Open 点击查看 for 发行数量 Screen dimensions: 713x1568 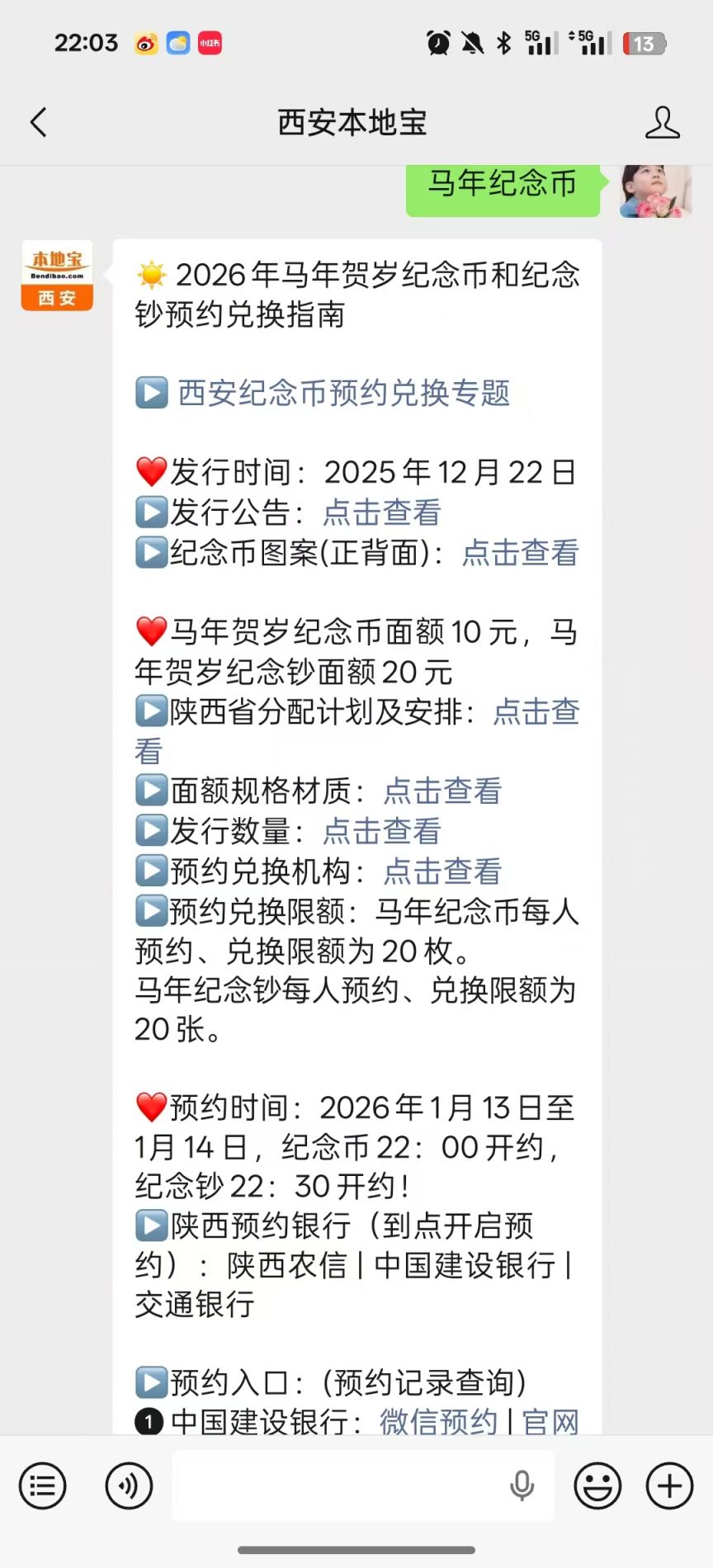(382, 830)
